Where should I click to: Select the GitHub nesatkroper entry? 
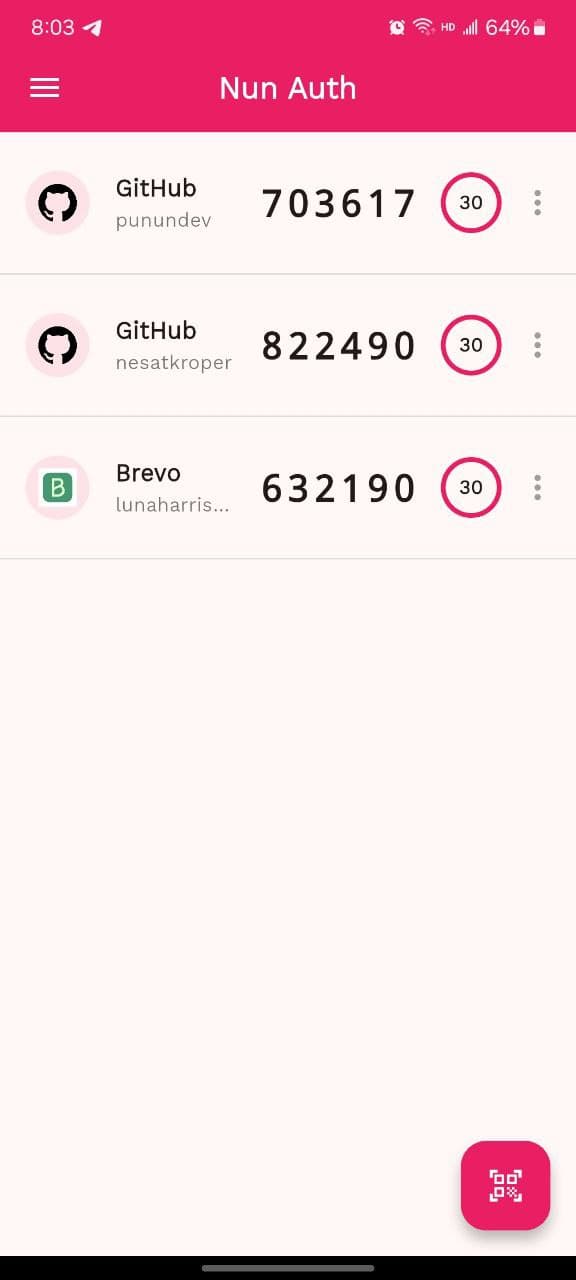(x=288, y=345)
